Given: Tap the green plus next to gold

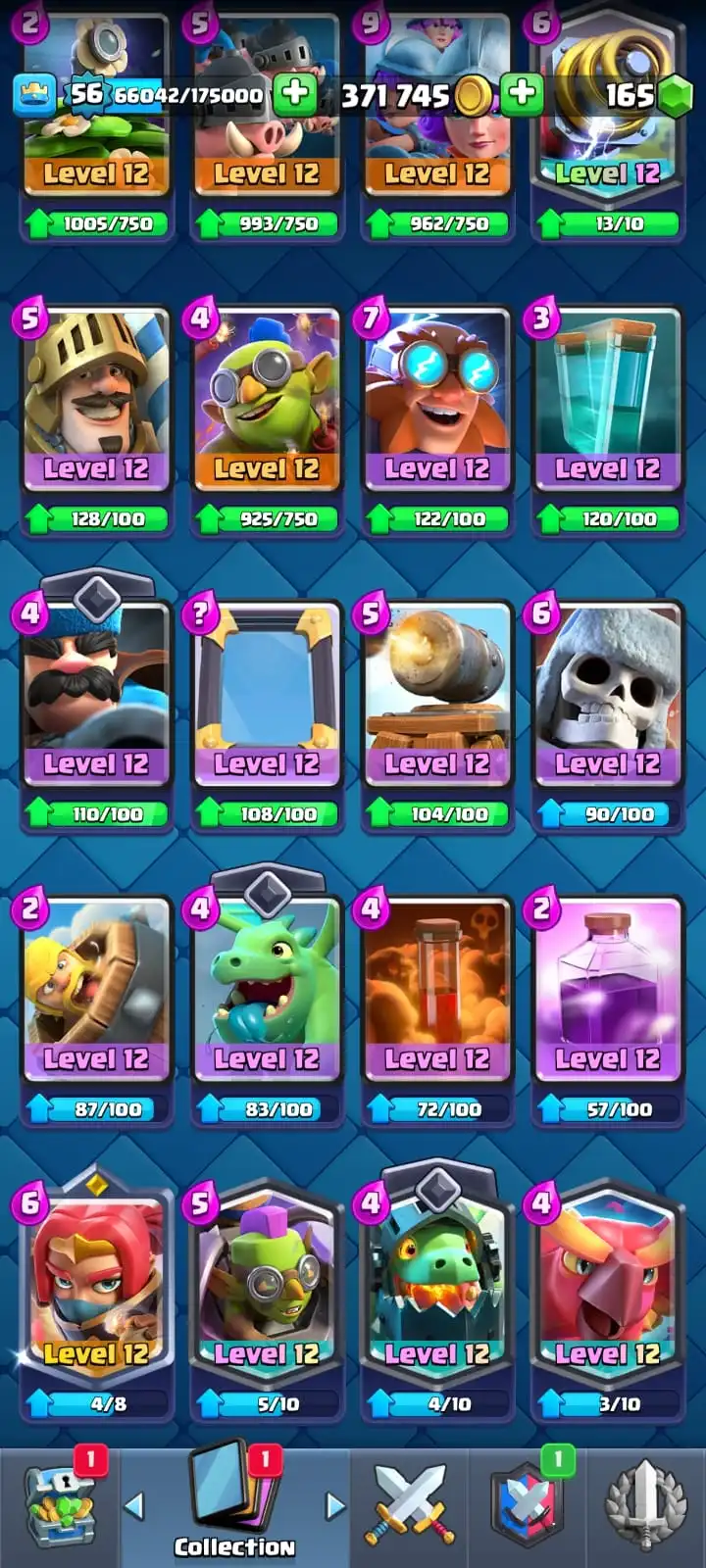Looking at the screenshot, I should [523, 94].
